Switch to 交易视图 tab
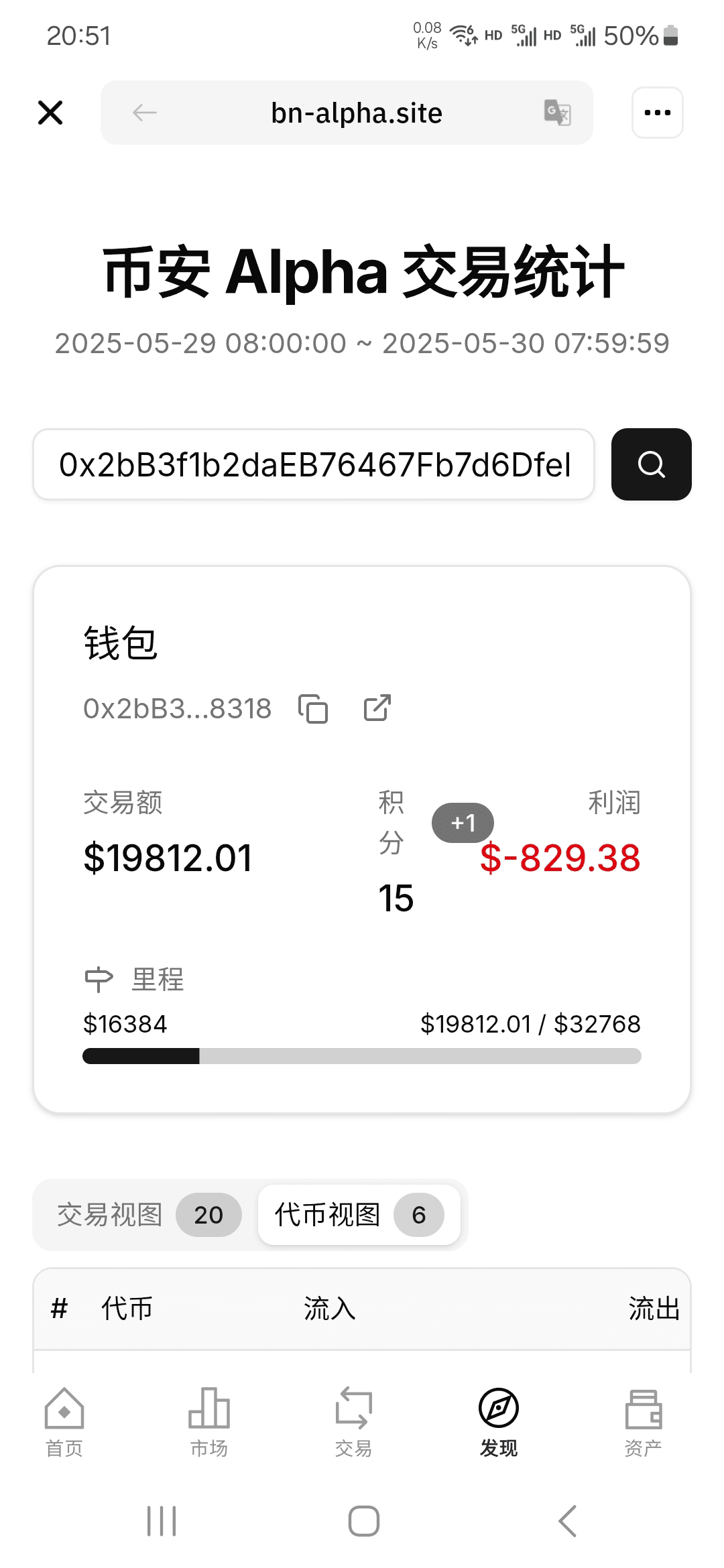The height and width of the screenshot is (1568, 724). (x=149, y=1215)
